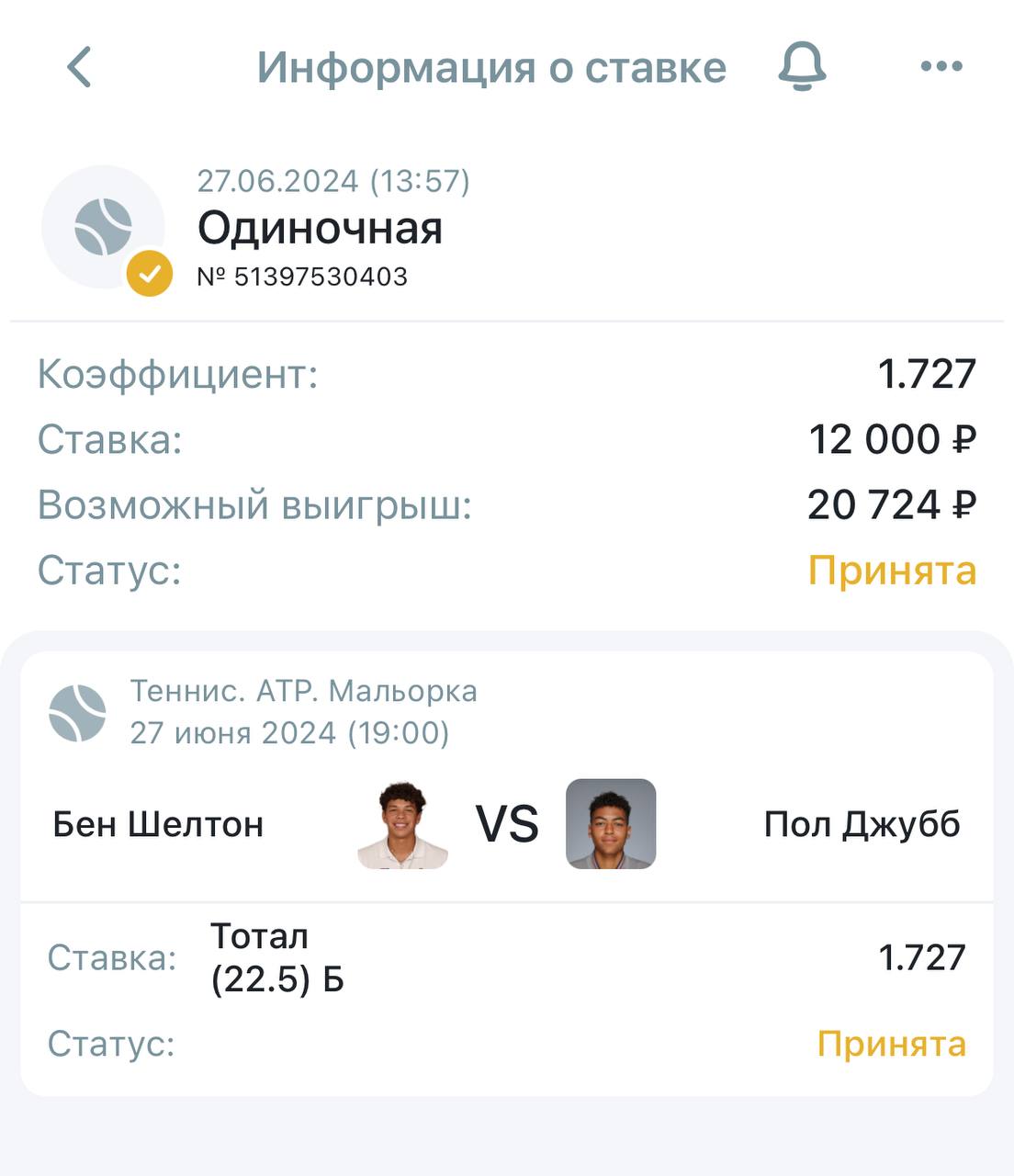The image size is (1014, 1176).
Task: Go back from bet information
Action: 80,67
